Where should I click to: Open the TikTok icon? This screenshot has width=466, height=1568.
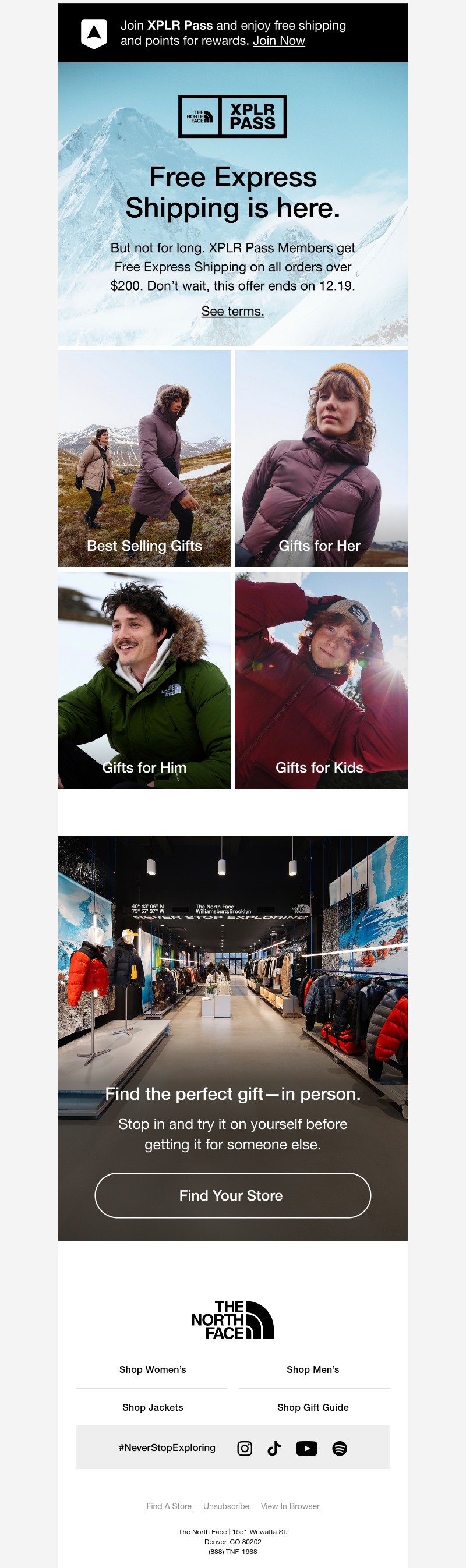(x=274, y=1449)
